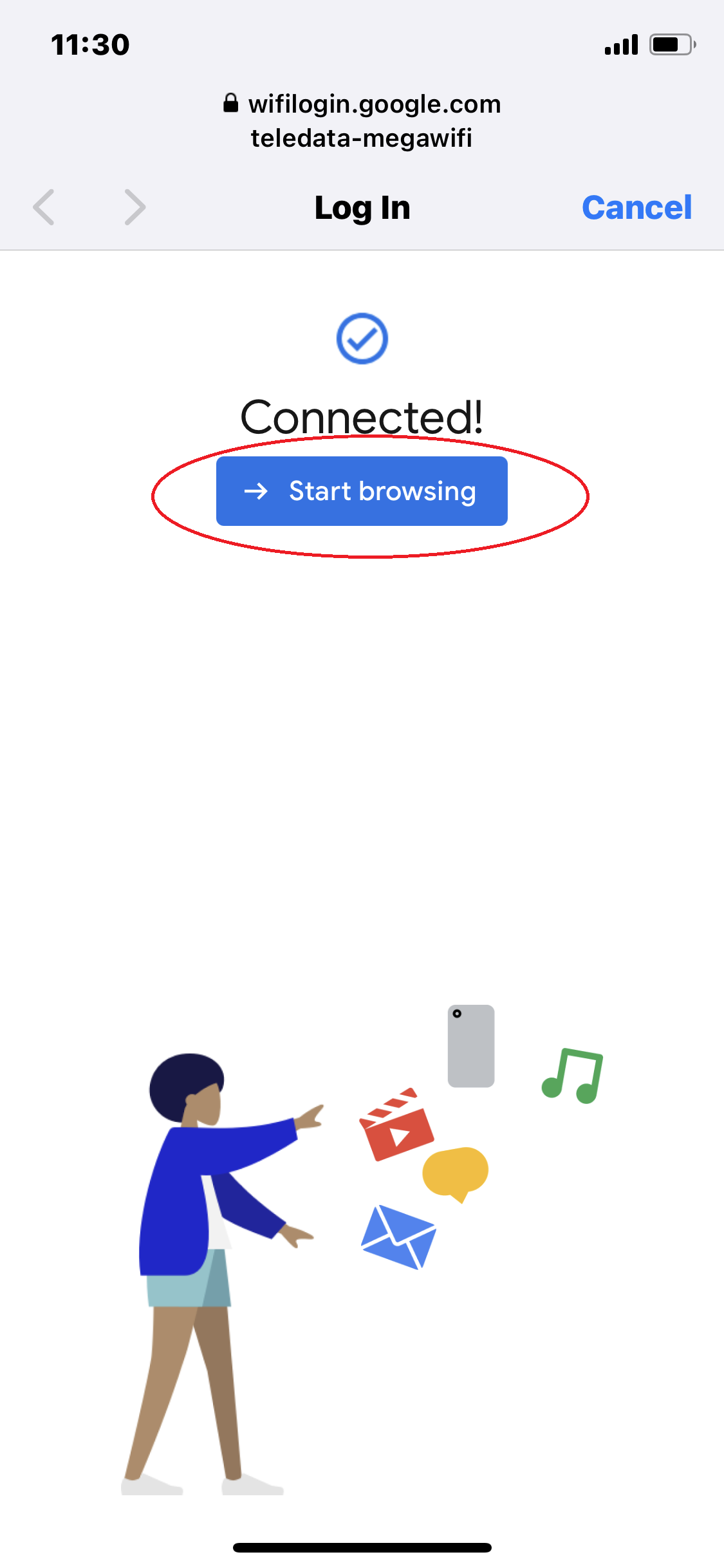
Task: Go forward with the right chevron
Action: point(135,207)
